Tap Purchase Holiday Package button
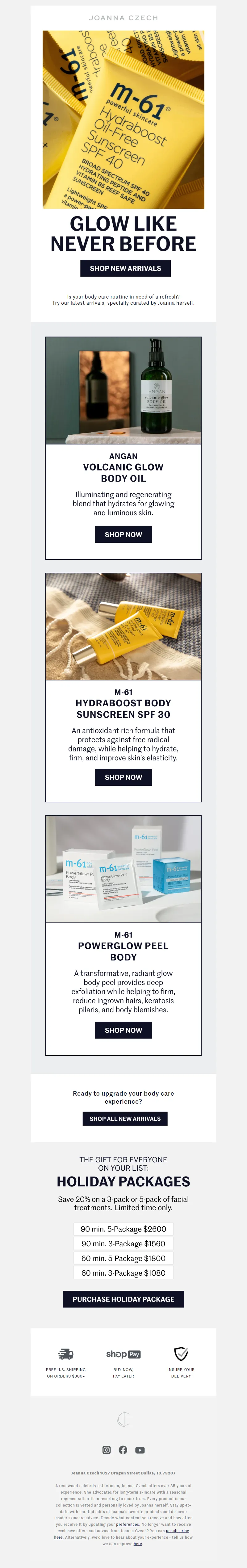The image size is (247, 1568). tap(124, 1299)
